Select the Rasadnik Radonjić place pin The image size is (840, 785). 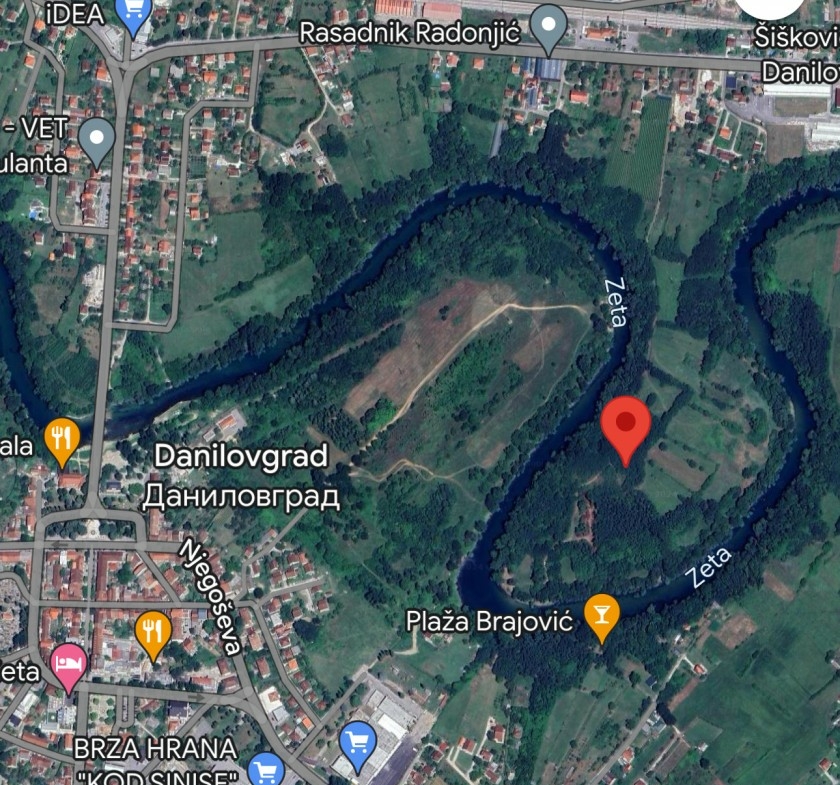tap(548, 28)
